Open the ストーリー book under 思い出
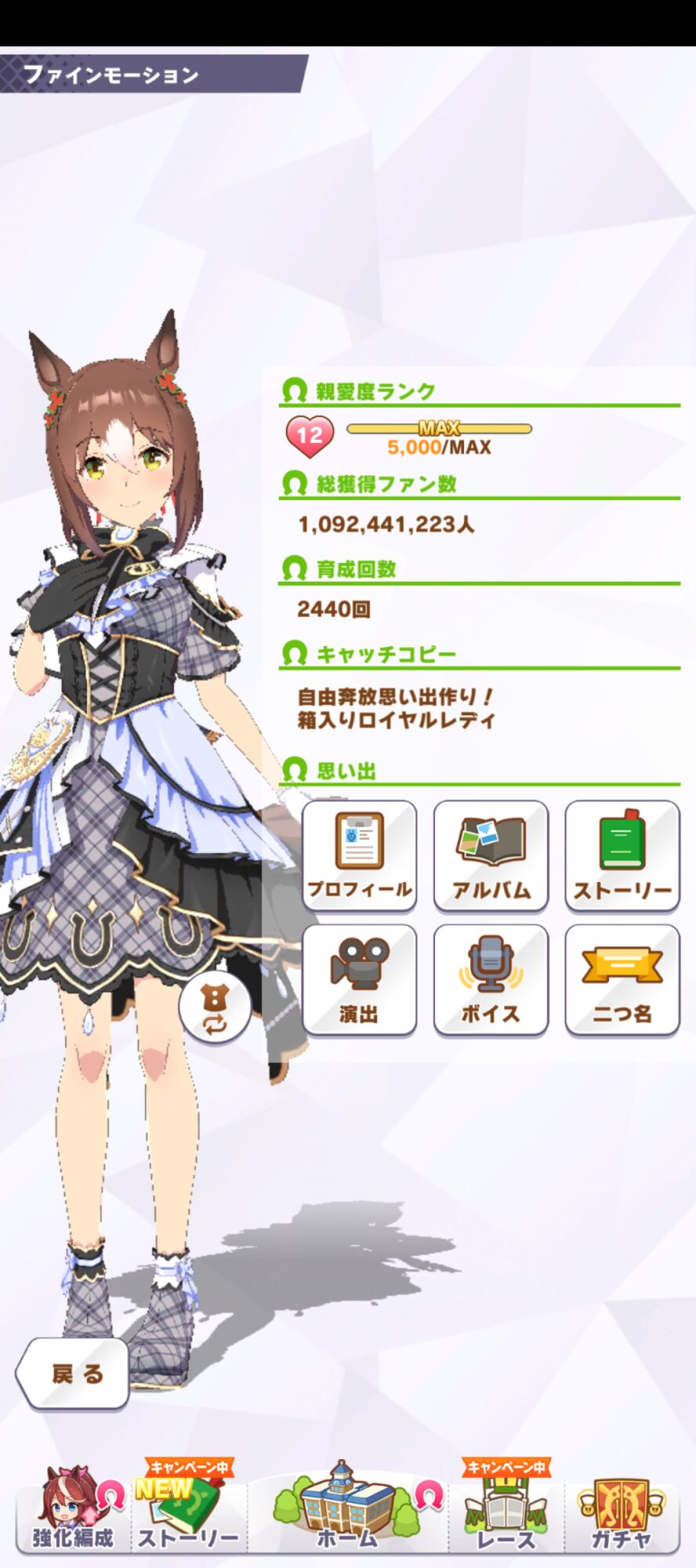This screenshot has width=696, height=1568. point(622,856)
